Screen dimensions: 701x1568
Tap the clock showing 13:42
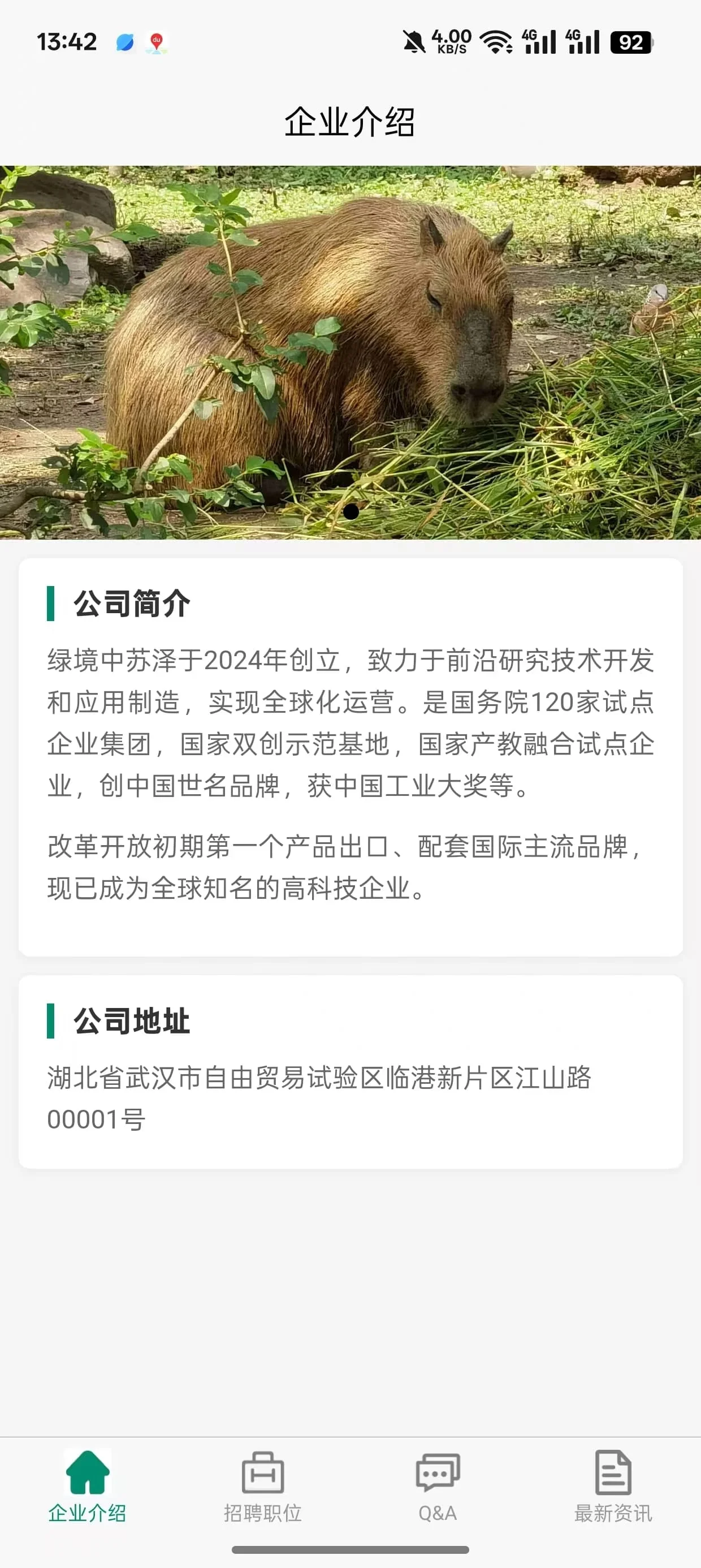[x=67, y=41]
